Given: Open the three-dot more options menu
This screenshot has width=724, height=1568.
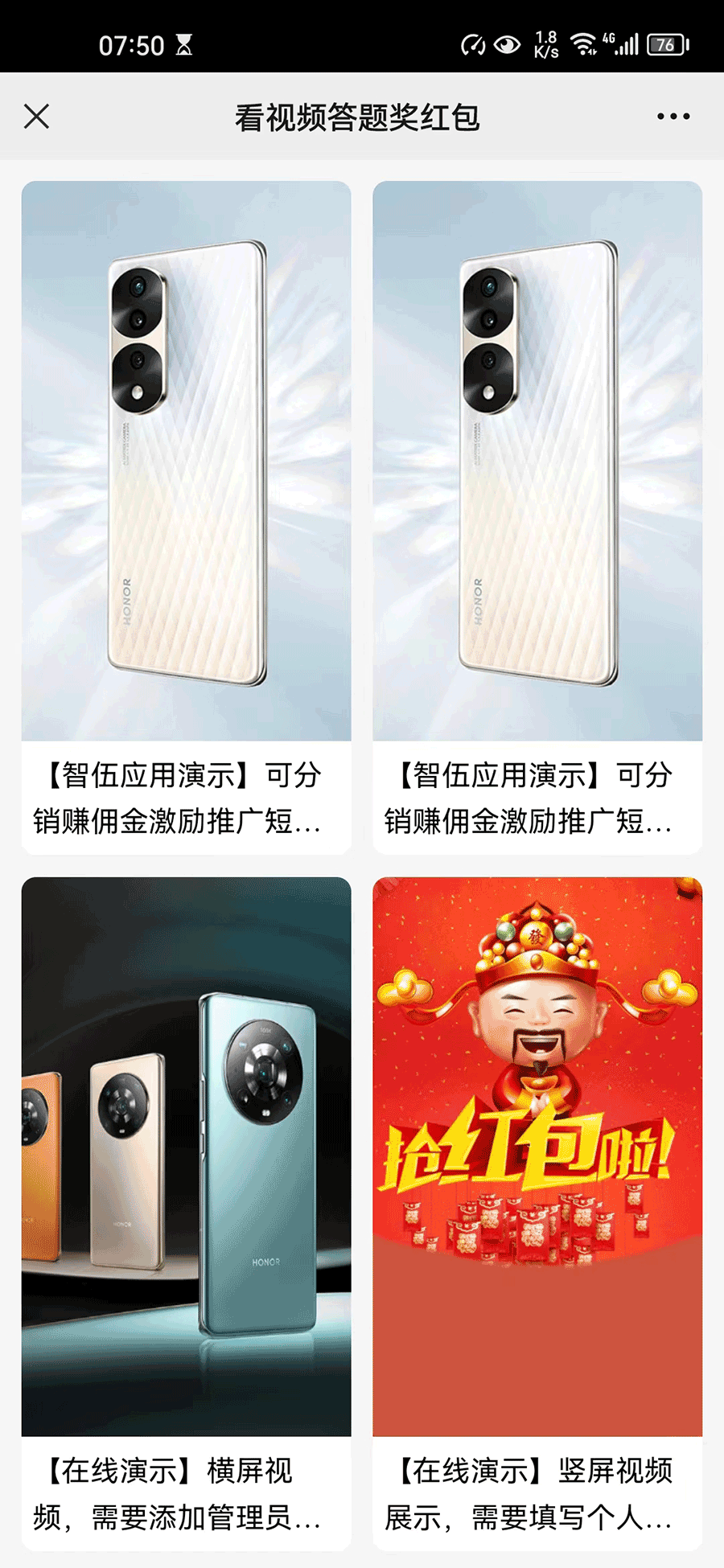Looking at the screenshot, I should tap(673, 117).
